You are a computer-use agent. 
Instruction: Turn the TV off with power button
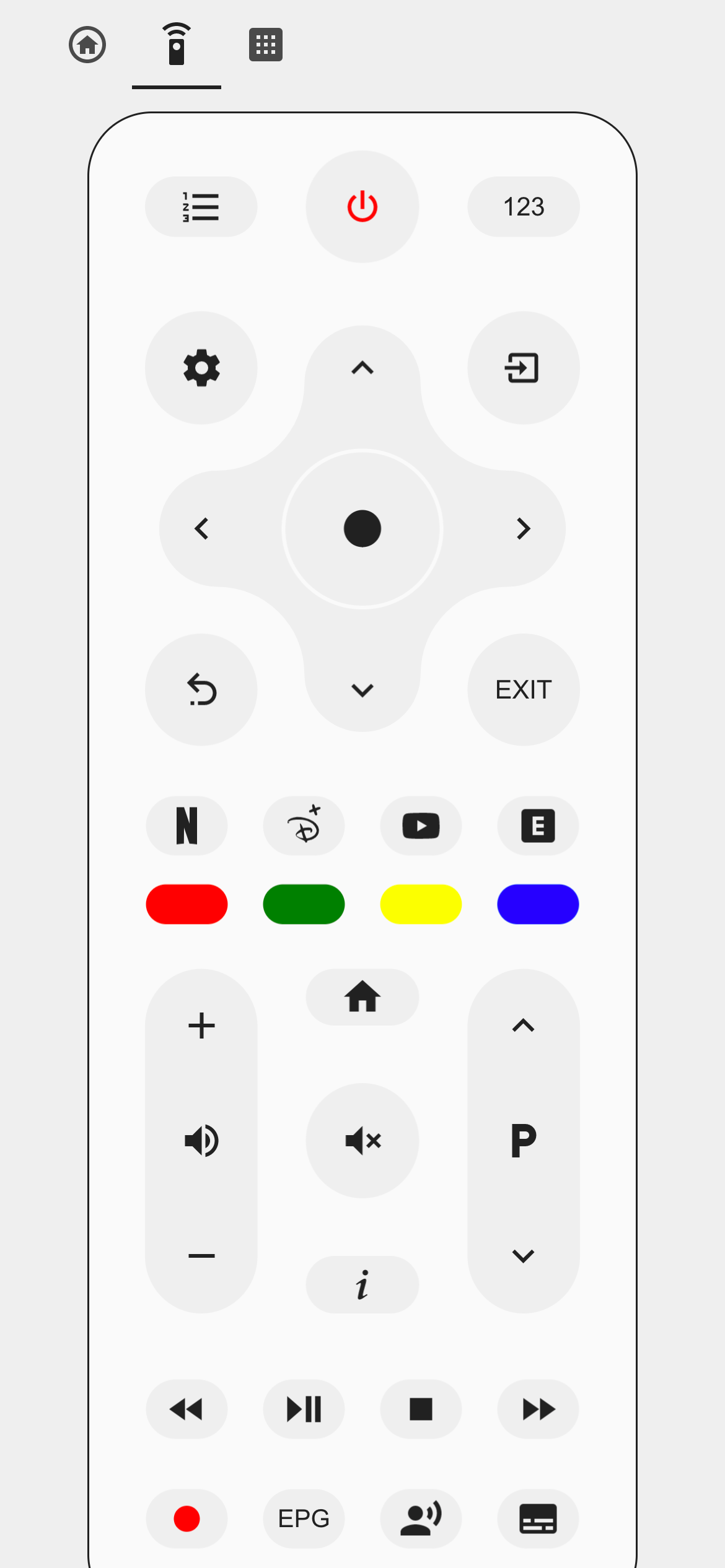click(362, 207)
